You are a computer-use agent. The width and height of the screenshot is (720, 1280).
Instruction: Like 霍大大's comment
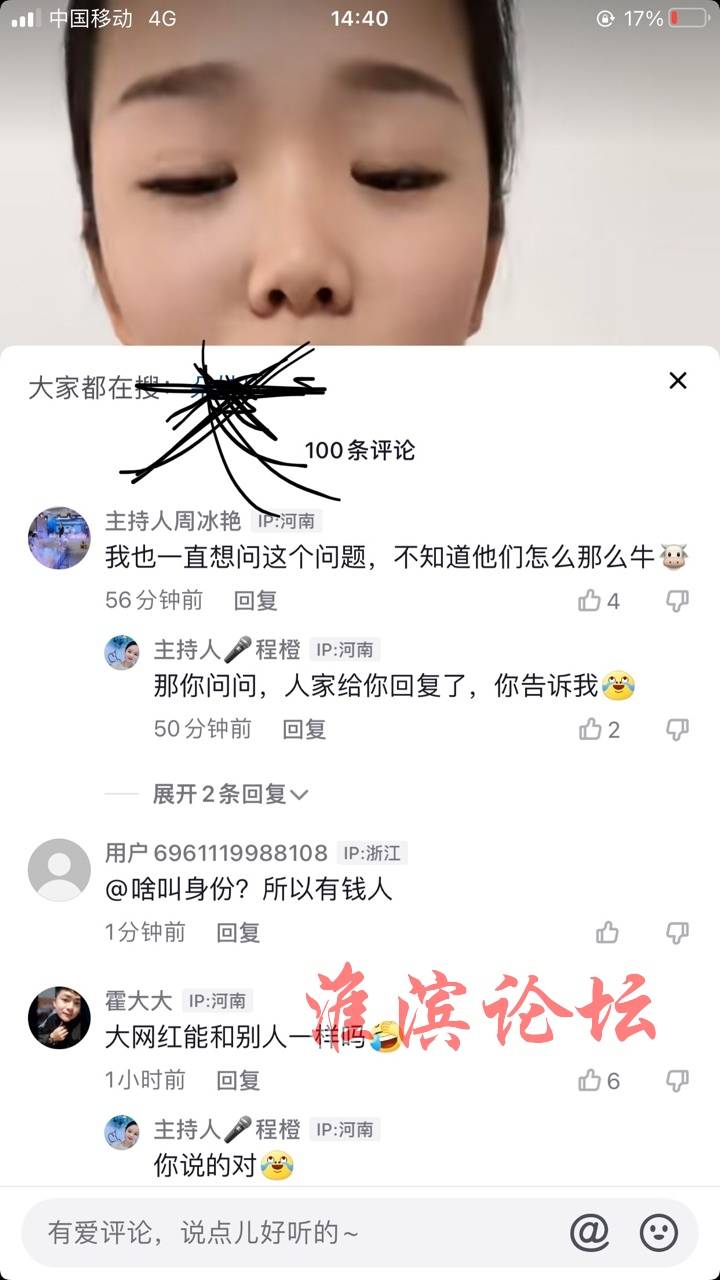pos(590,1080)
